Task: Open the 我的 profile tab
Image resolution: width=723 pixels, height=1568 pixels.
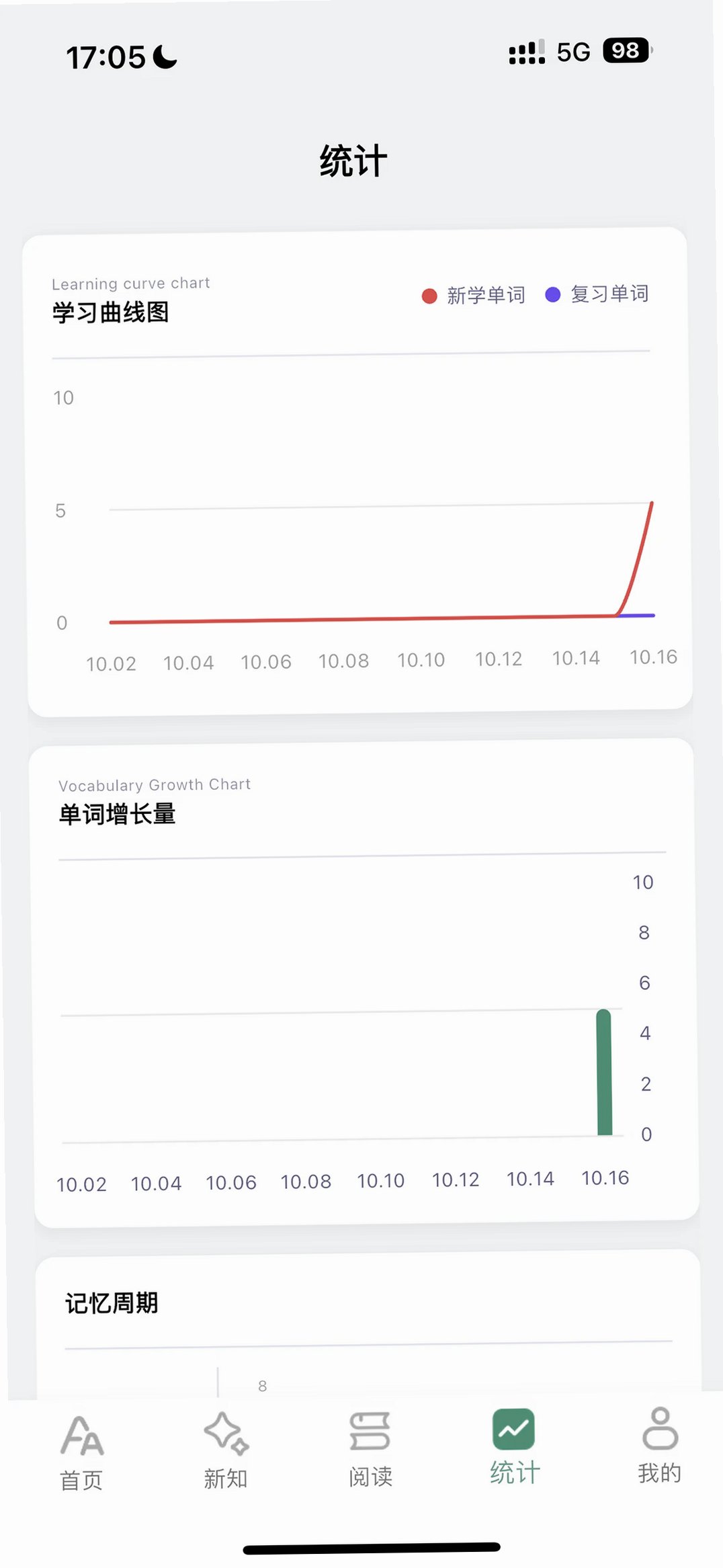Action: pos(659,1446)
